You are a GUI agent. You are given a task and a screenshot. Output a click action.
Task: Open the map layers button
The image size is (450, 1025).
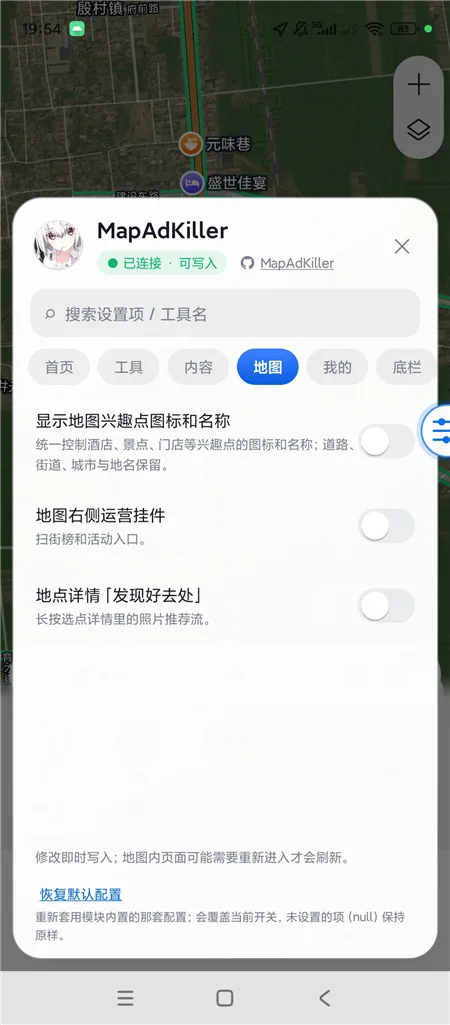pos(419,129)
